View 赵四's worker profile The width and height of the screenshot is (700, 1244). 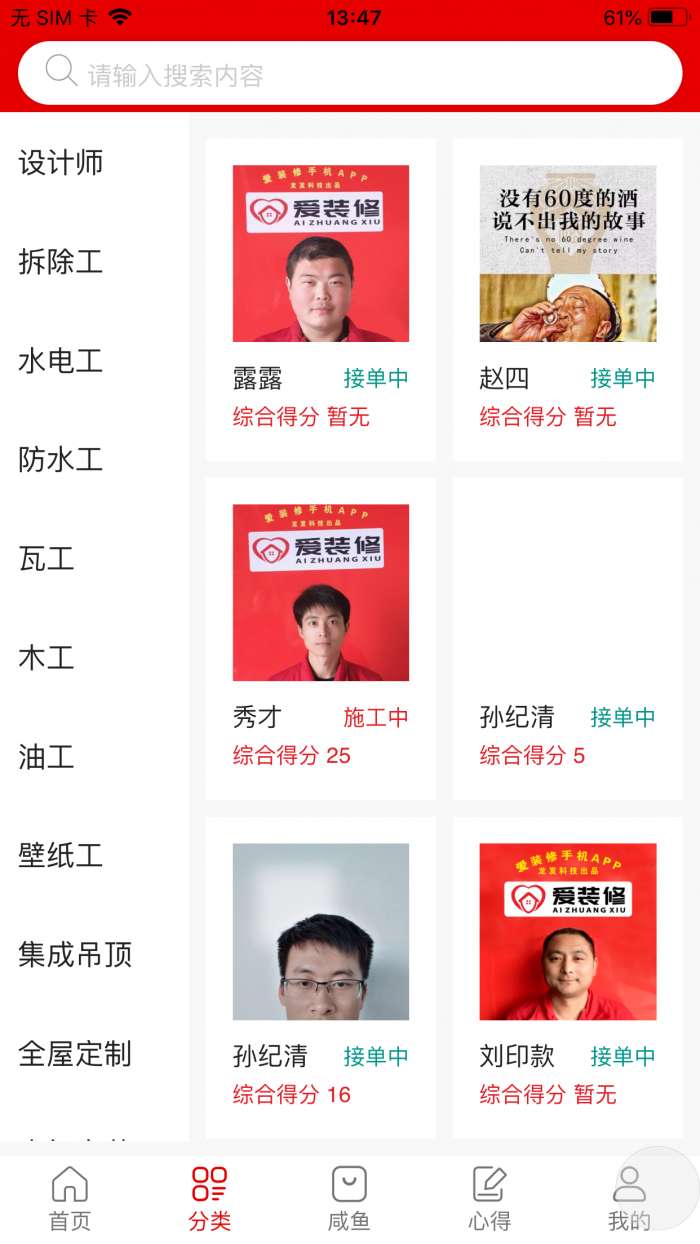pyautogui.click(x=568, y=299)
